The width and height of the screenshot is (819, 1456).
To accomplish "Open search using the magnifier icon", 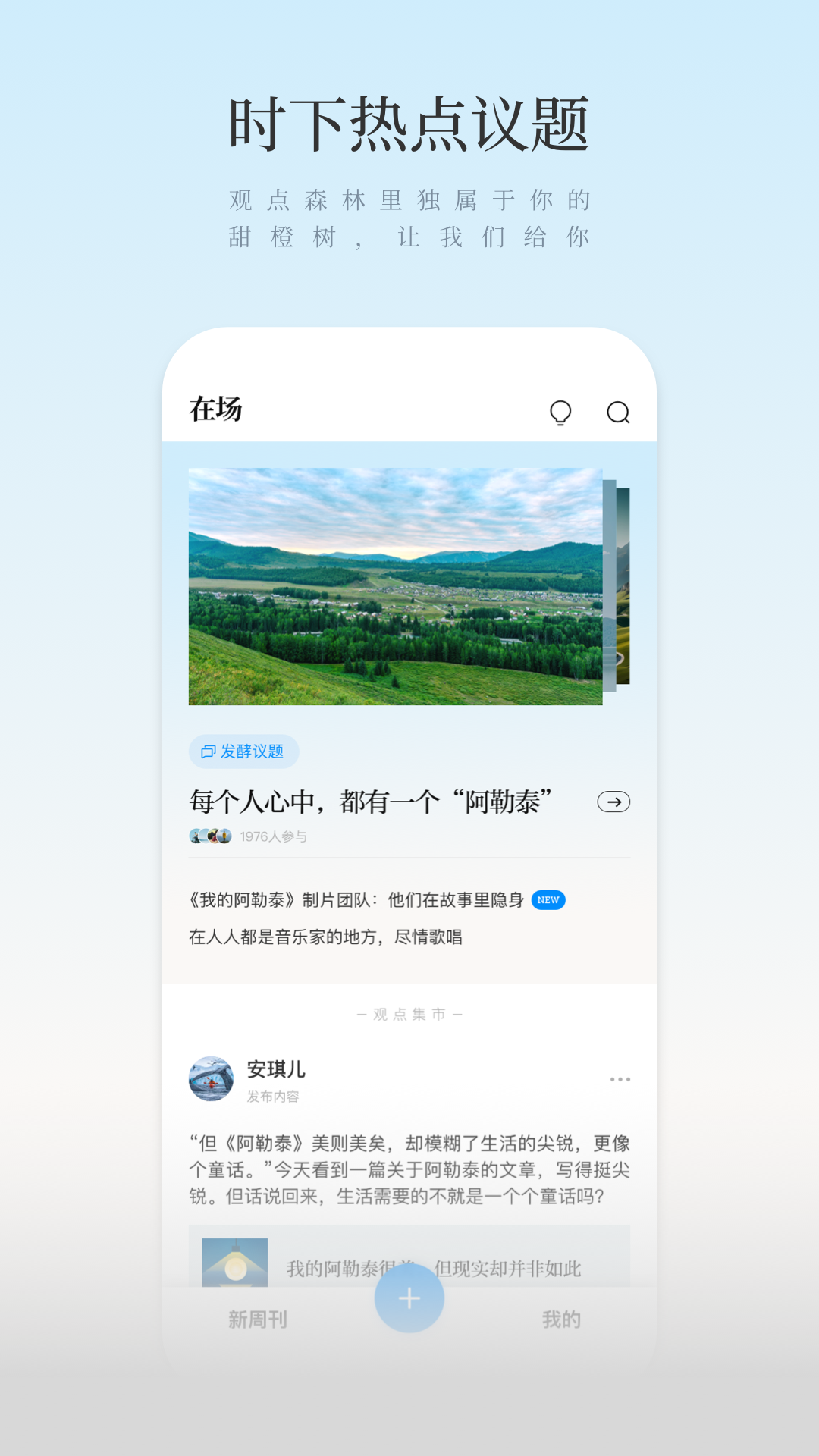I will (x=619, y=412).
